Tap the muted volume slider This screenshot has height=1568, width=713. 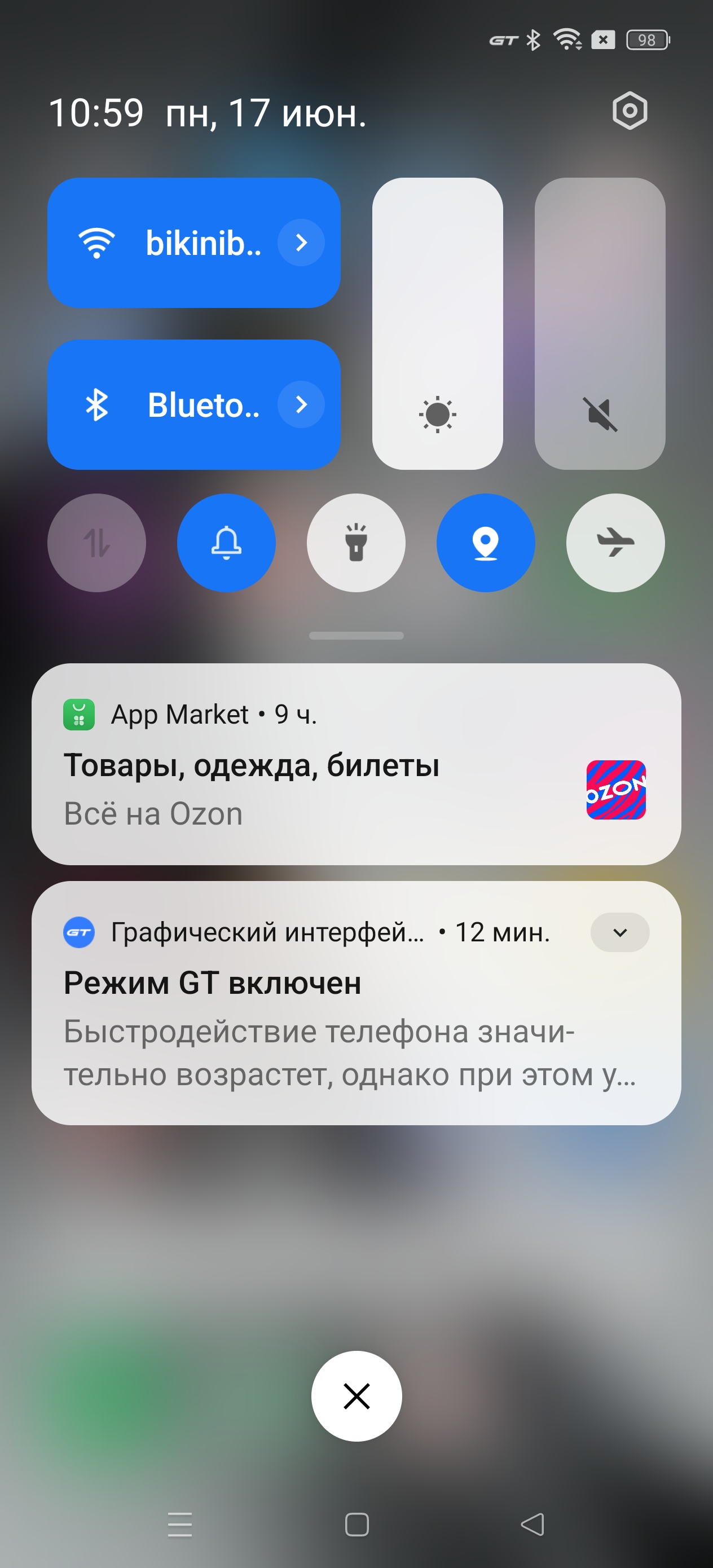tap(600, 323)
